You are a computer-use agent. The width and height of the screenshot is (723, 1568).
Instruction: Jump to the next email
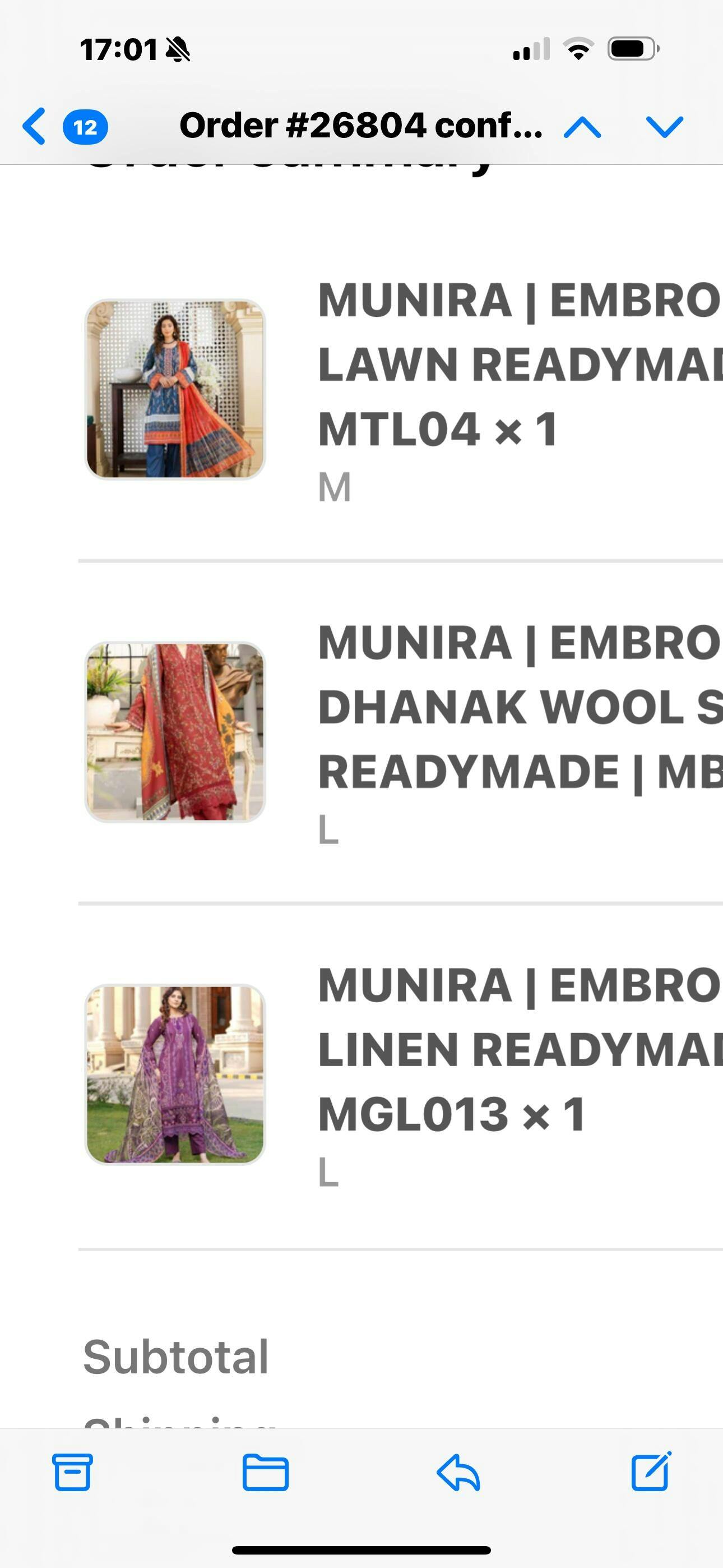click(664, 127)
